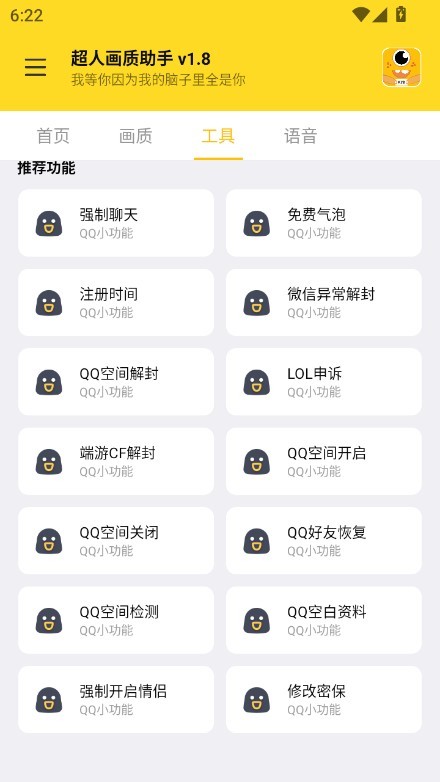Select the 工具 tab

coord(218,136)
